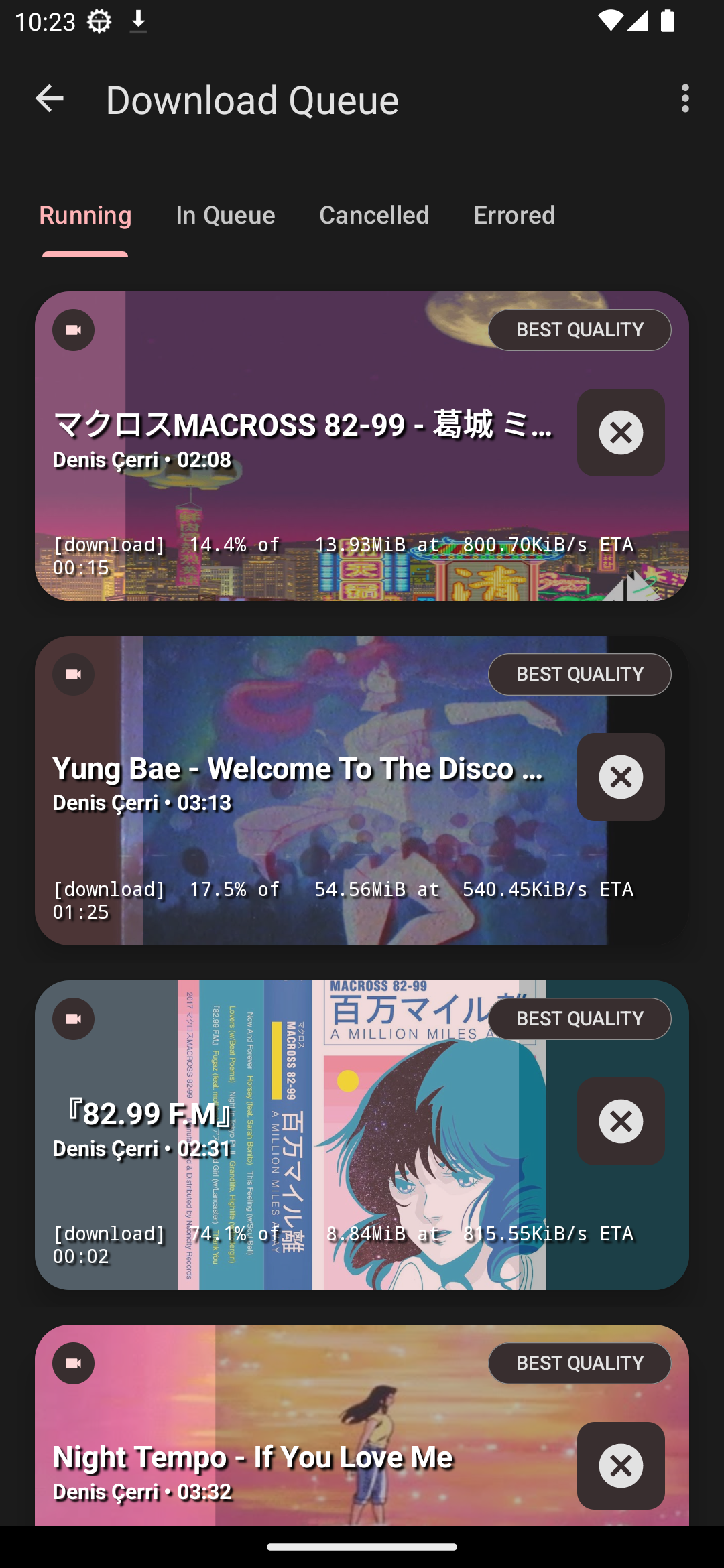Select the Running tab
Viewport: 724px width, 1568px height.
(85, 215)
